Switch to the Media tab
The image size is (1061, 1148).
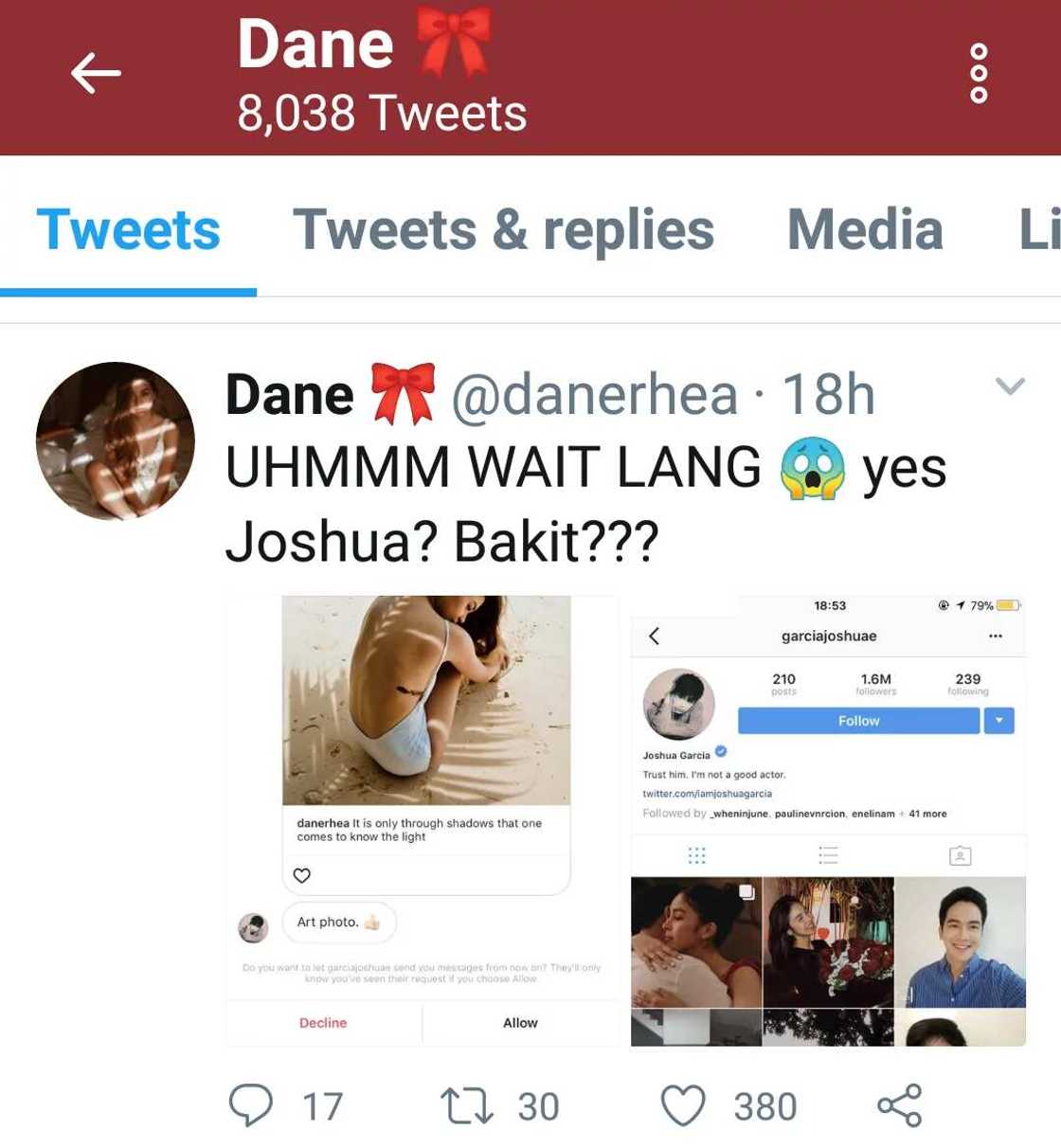pyautogui.click(x=865, y=230)
